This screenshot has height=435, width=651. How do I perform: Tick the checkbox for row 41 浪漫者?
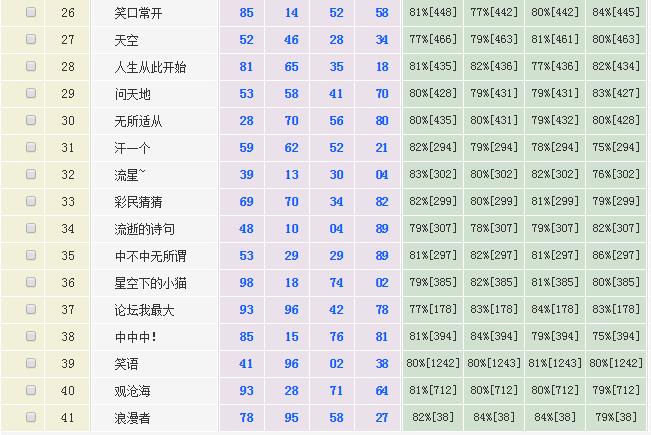click(x=31, y=417)
